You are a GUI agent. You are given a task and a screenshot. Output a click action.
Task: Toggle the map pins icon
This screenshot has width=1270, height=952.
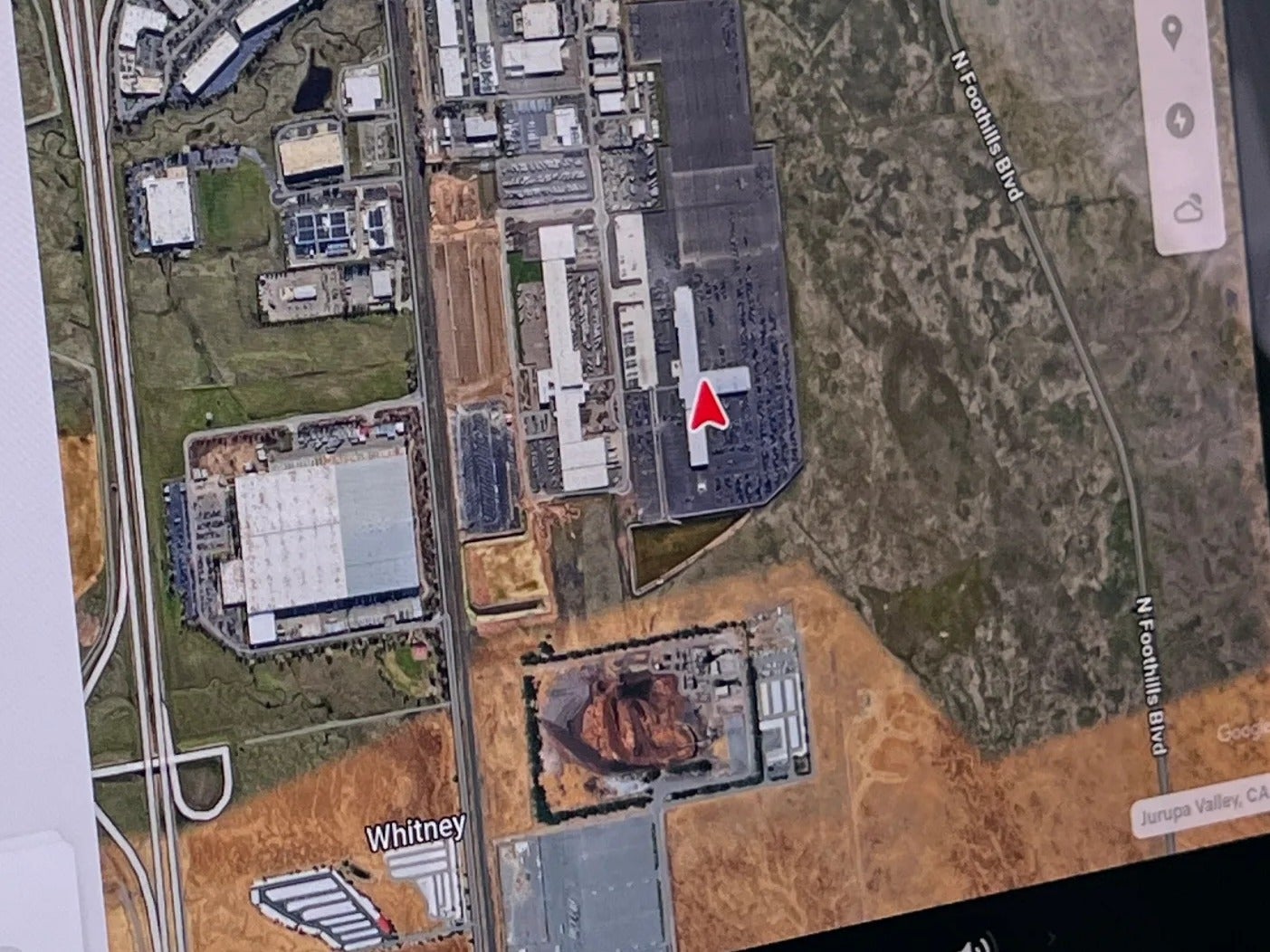[x=1174, y=34]
